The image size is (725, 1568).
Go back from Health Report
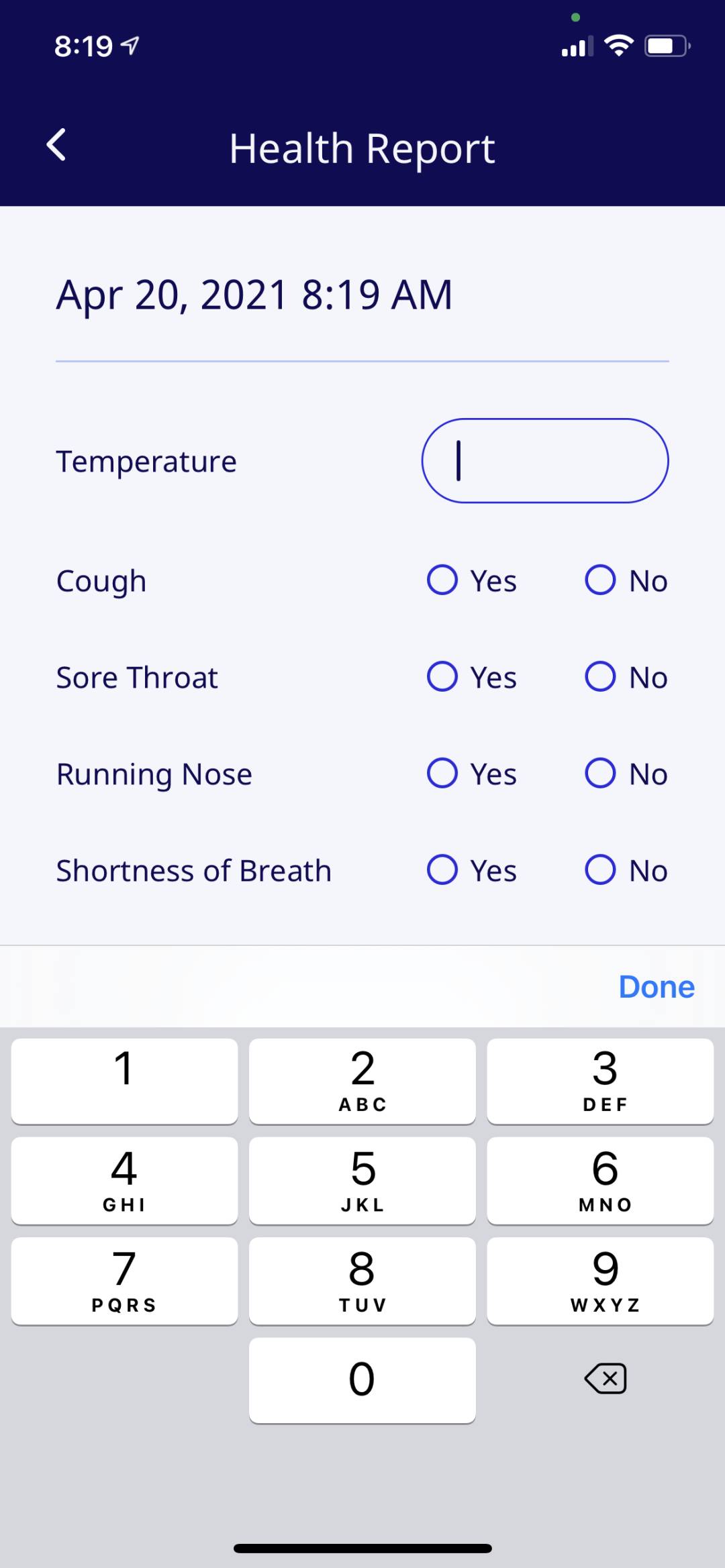point(56,145)
